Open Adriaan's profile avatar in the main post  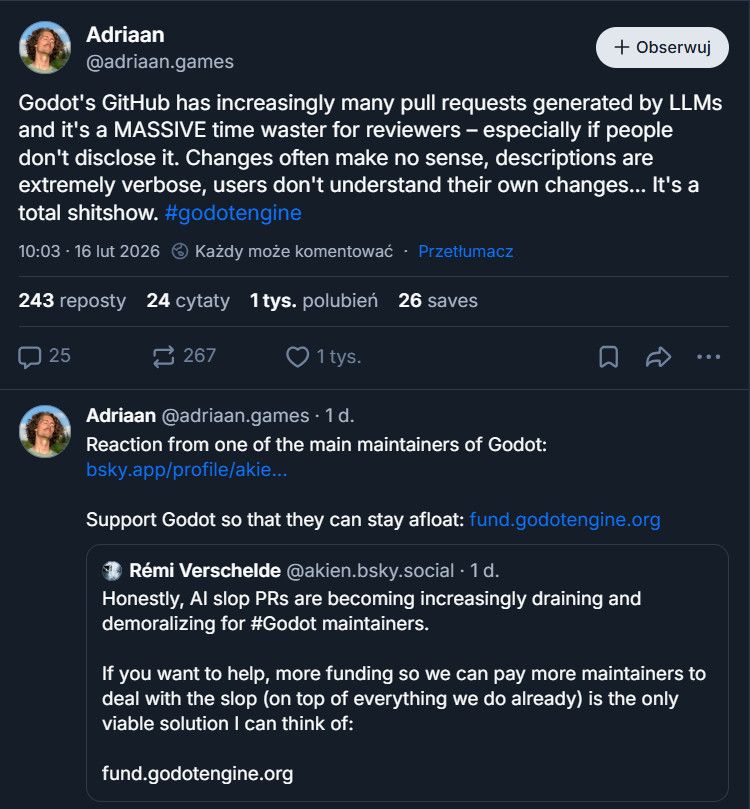point(45,47)
